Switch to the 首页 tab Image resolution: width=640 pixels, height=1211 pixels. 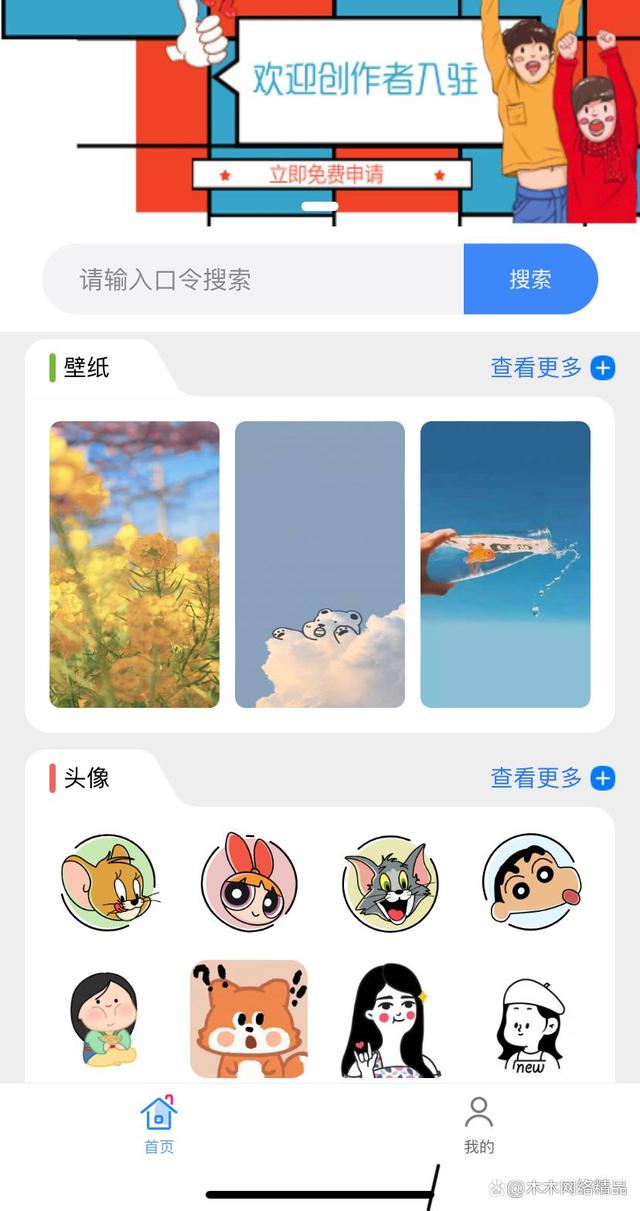click(x=159, y=1124)
